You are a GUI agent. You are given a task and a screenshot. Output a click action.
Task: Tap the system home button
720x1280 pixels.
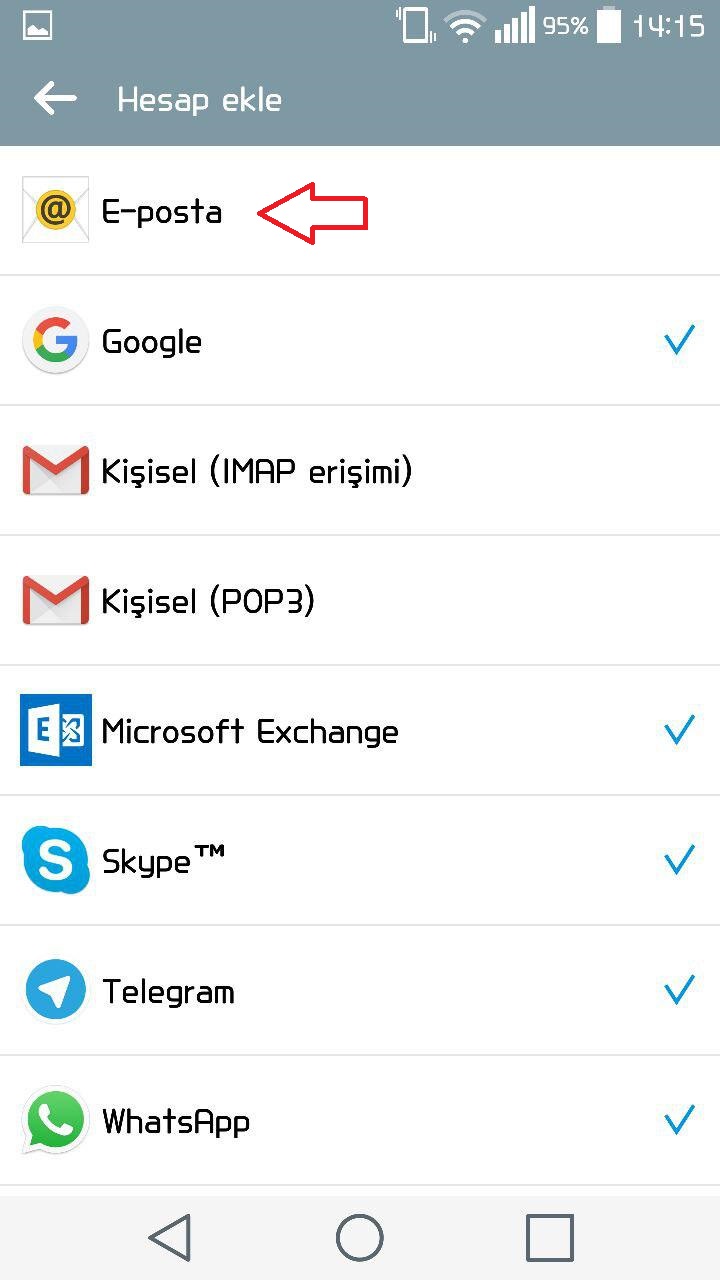(360, 1238)
